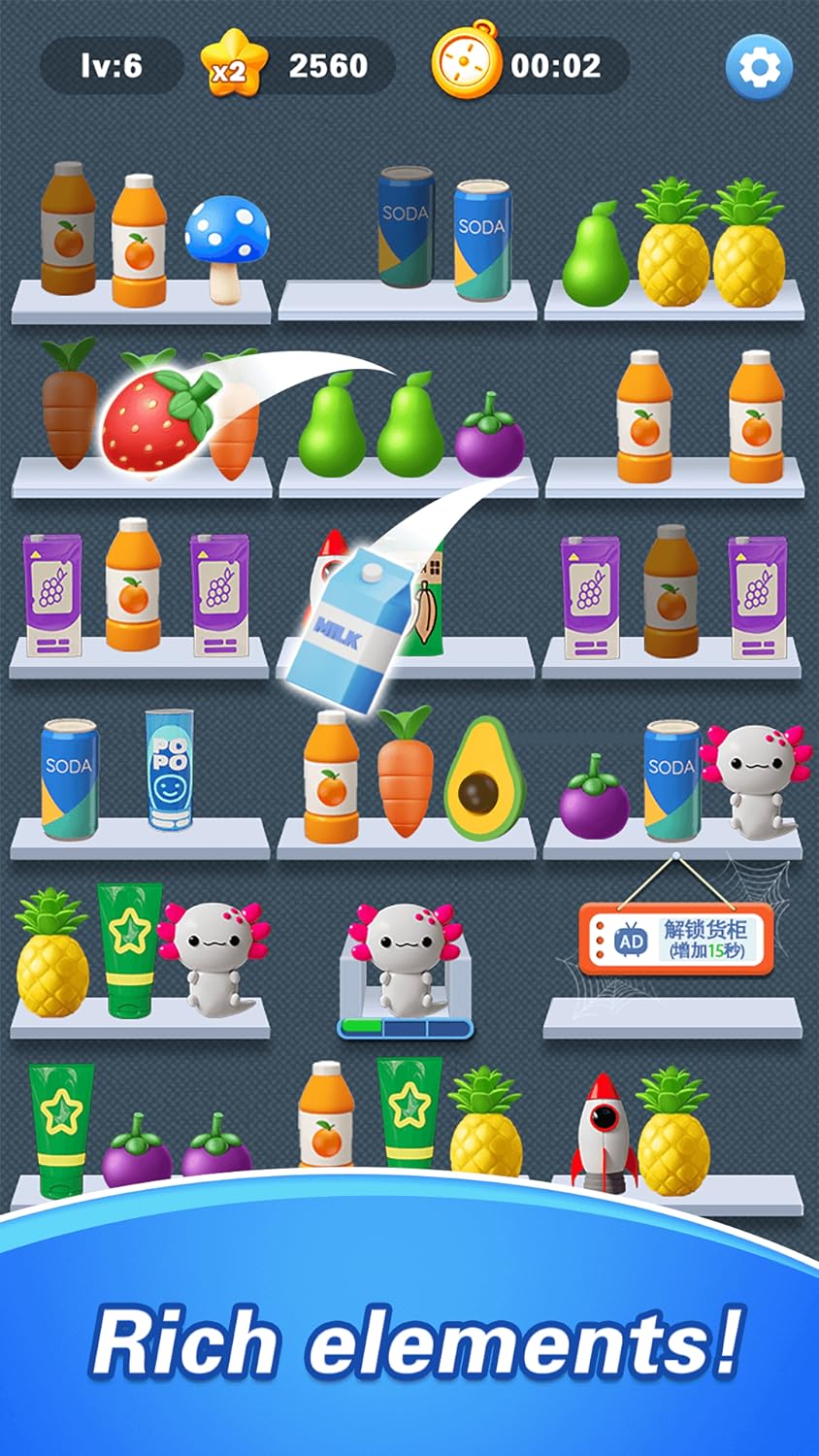Open the settings gear in the top corner
The width and height of the screenshot is (819, 1456).
pyautogui.click(x=760, y=66)
